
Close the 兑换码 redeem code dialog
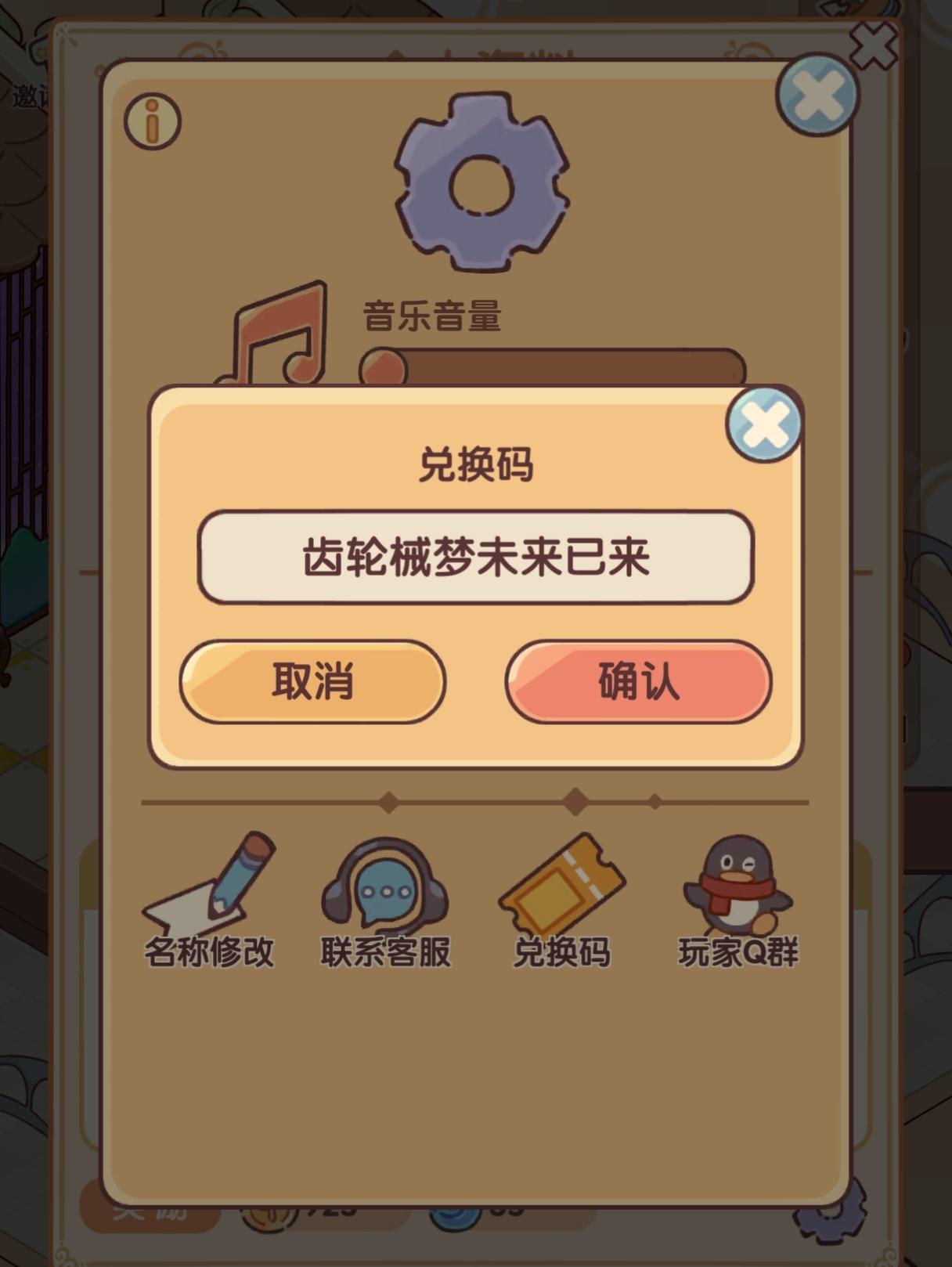pos(764,424)
